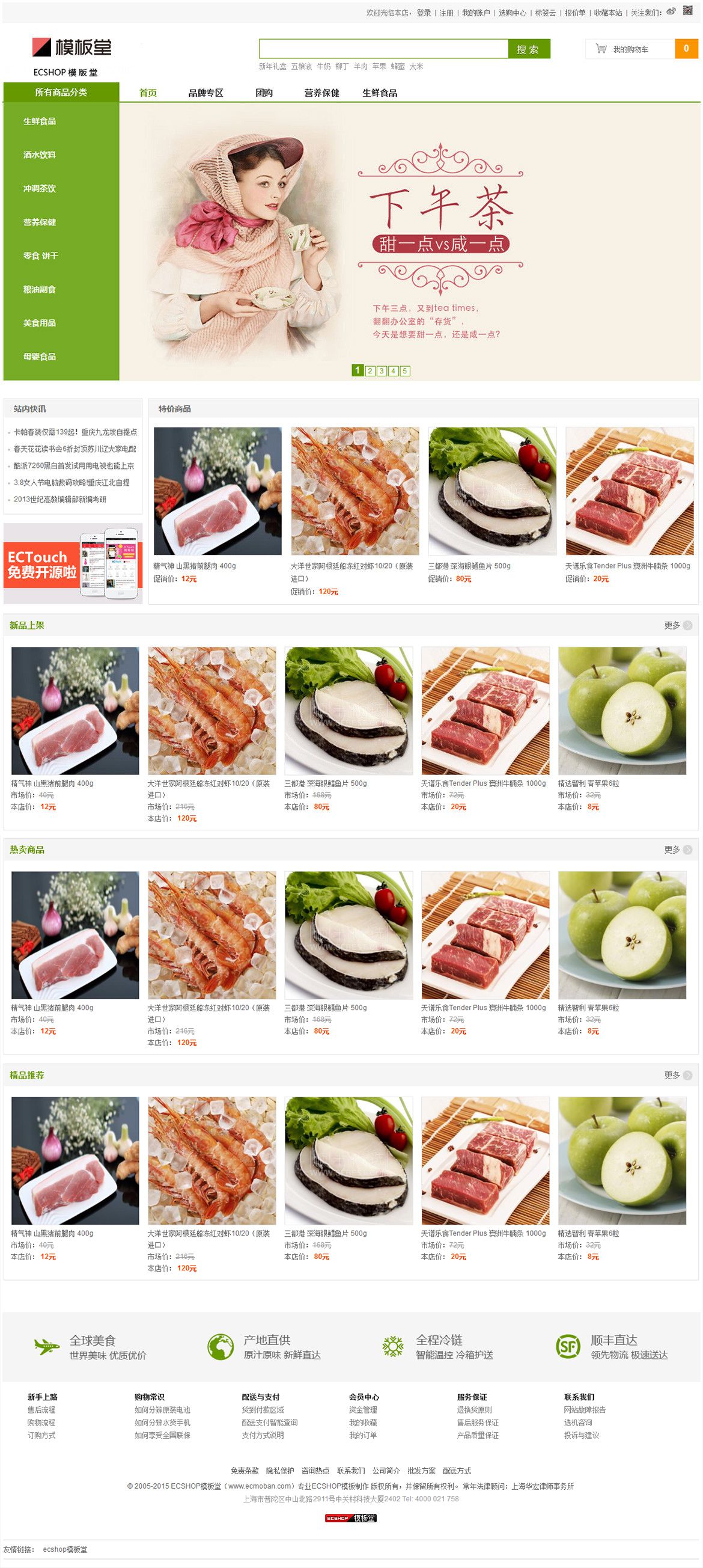Tap the green 搜索 button
703x1568 pixels.
(529, 49)
